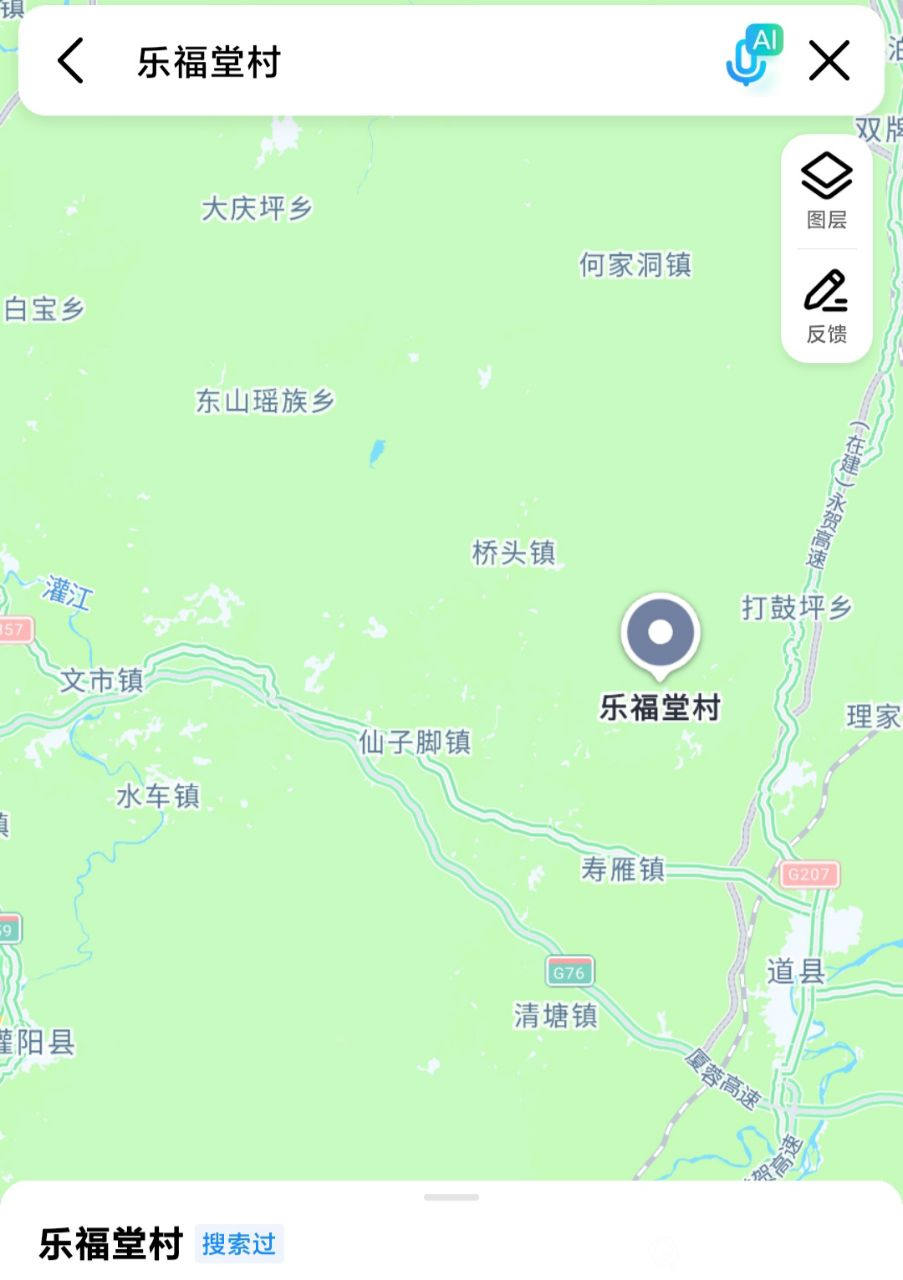Open 反馈 to report map feedback
The width and height of the screenshot is (903, 1280).
827,307
